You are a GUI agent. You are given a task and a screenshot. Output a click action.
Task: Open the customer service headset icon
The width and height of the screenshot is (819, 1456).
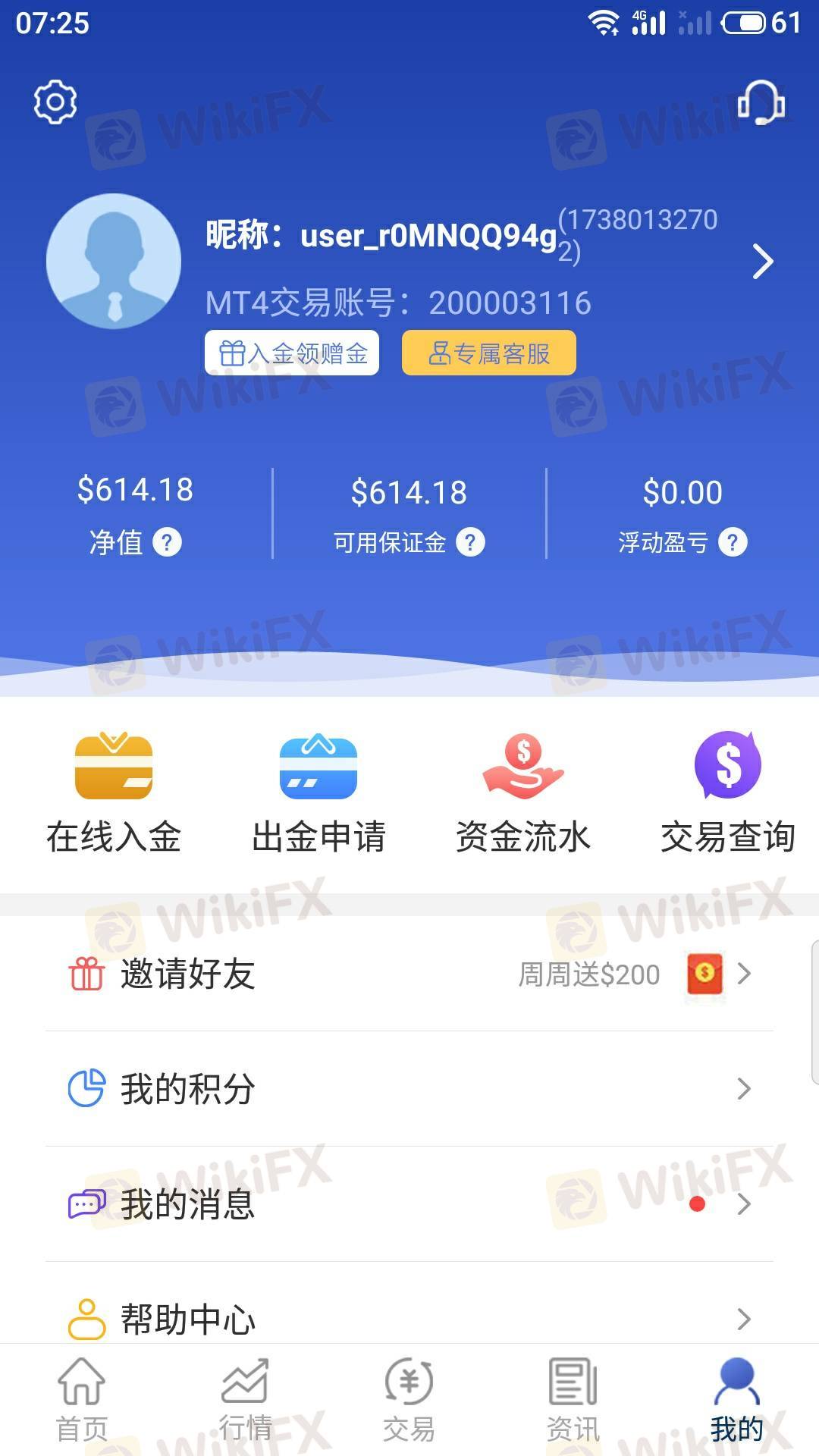(x=761, y=102)
